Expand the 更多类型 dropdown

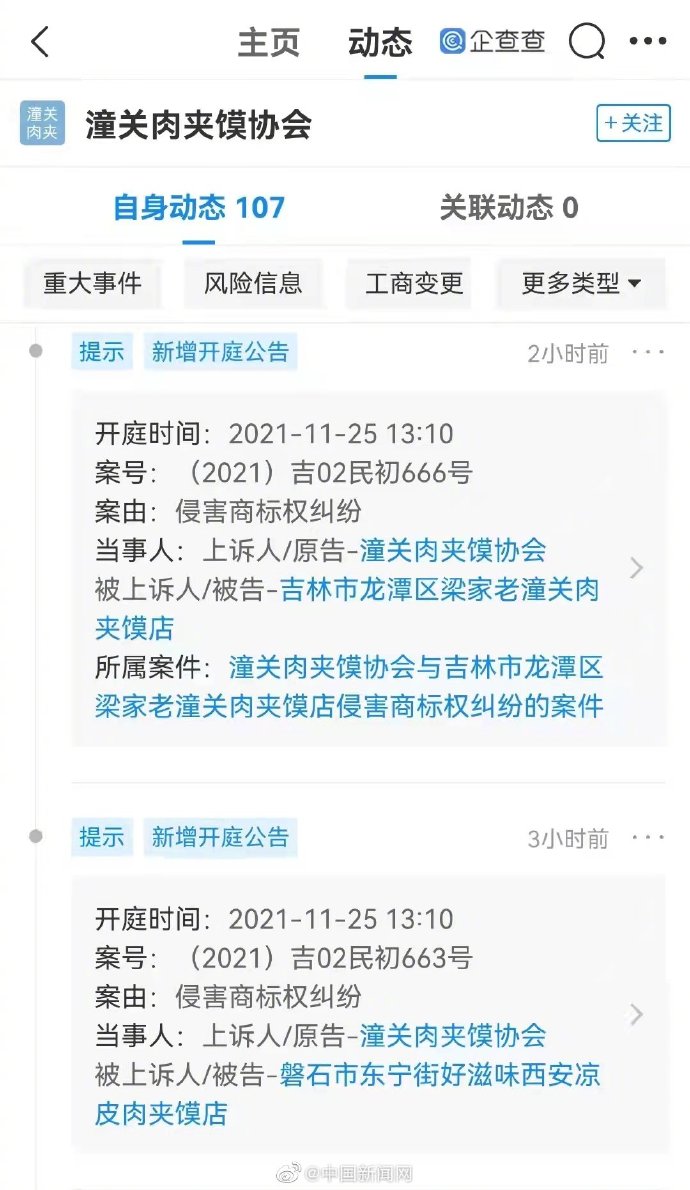coord(581,283)
